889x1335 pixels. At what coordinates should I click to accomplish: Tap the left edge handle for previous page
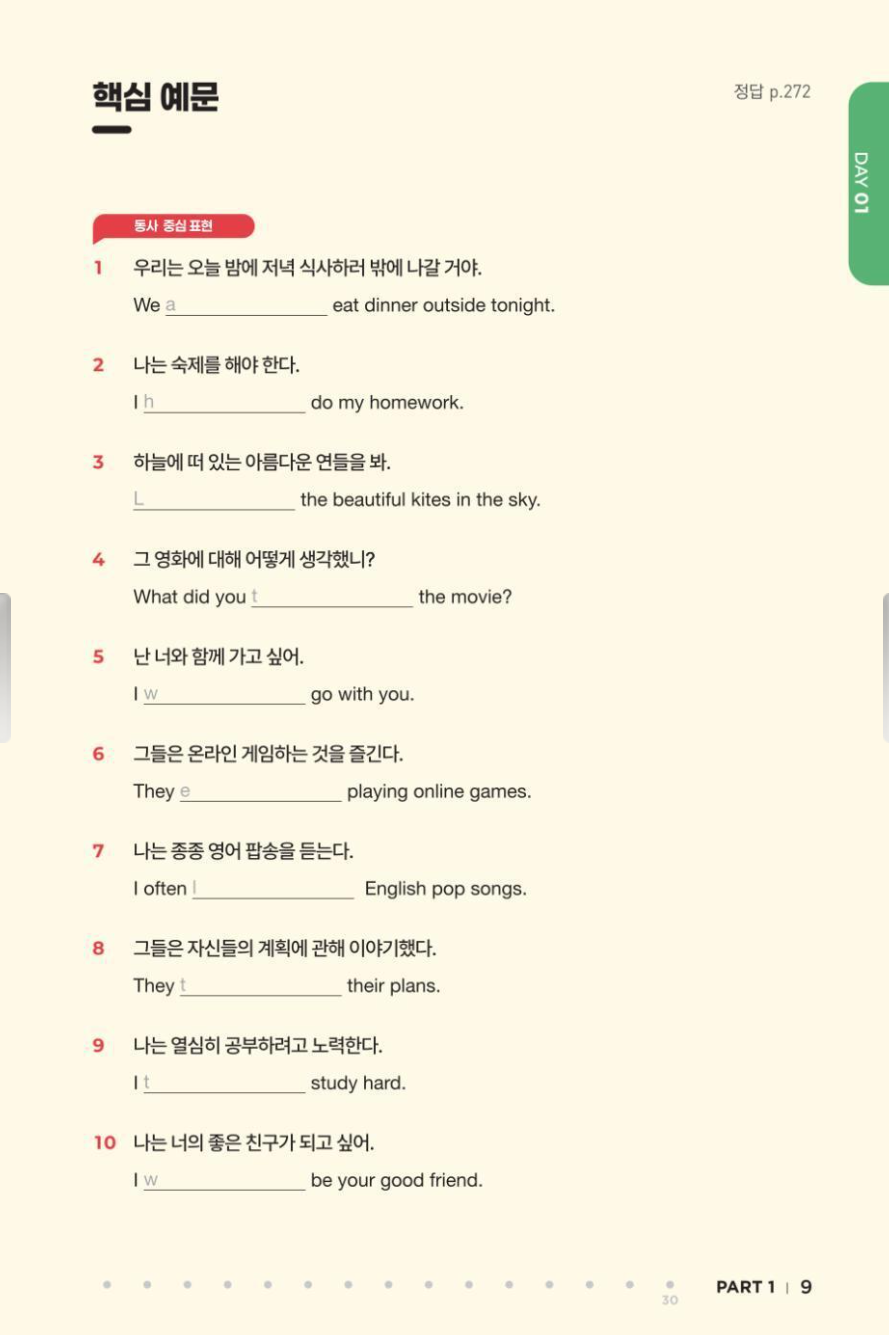point(5,667)
